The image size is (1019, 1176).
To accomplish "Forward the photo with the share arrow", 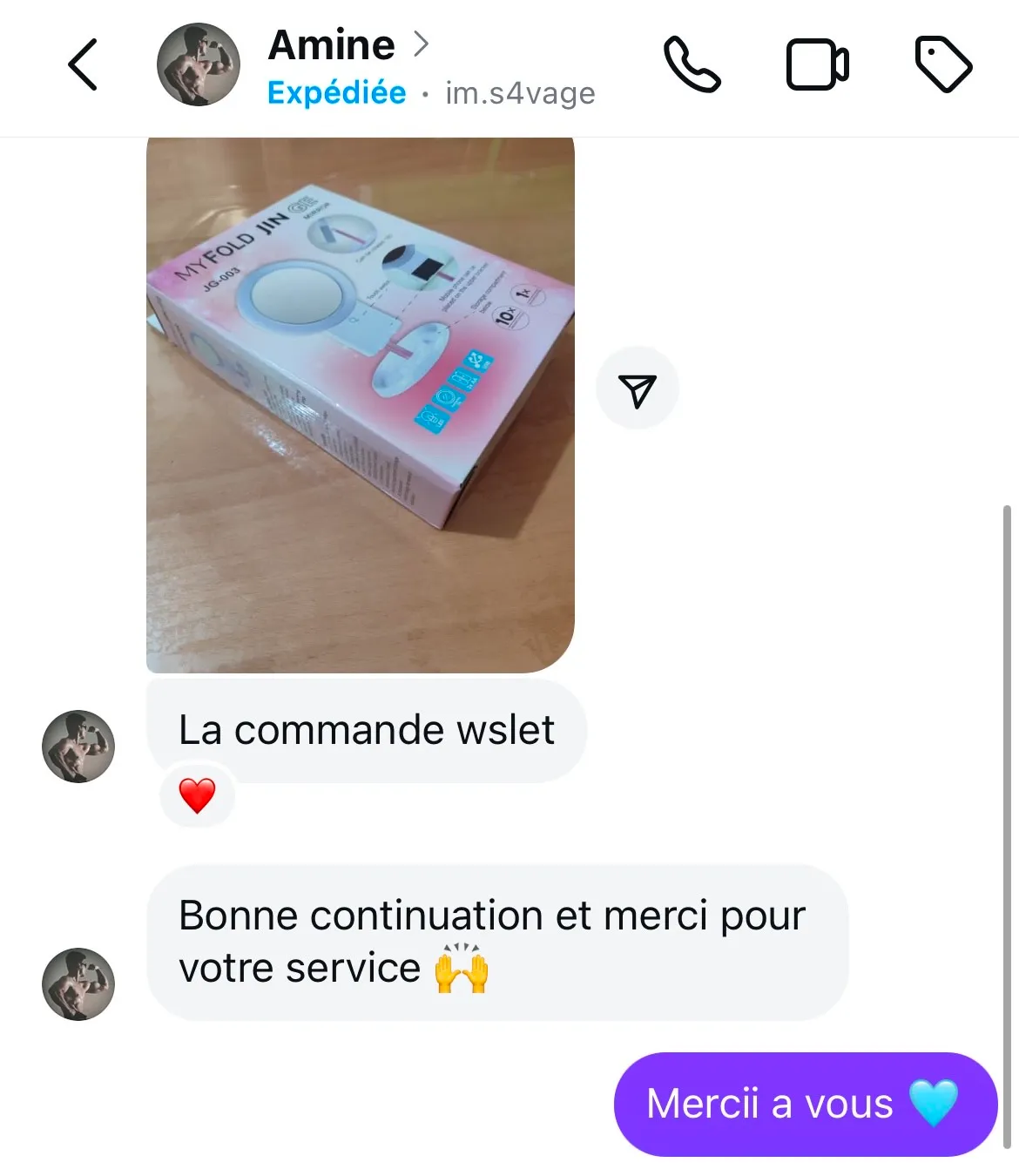I will pos(637,389).
